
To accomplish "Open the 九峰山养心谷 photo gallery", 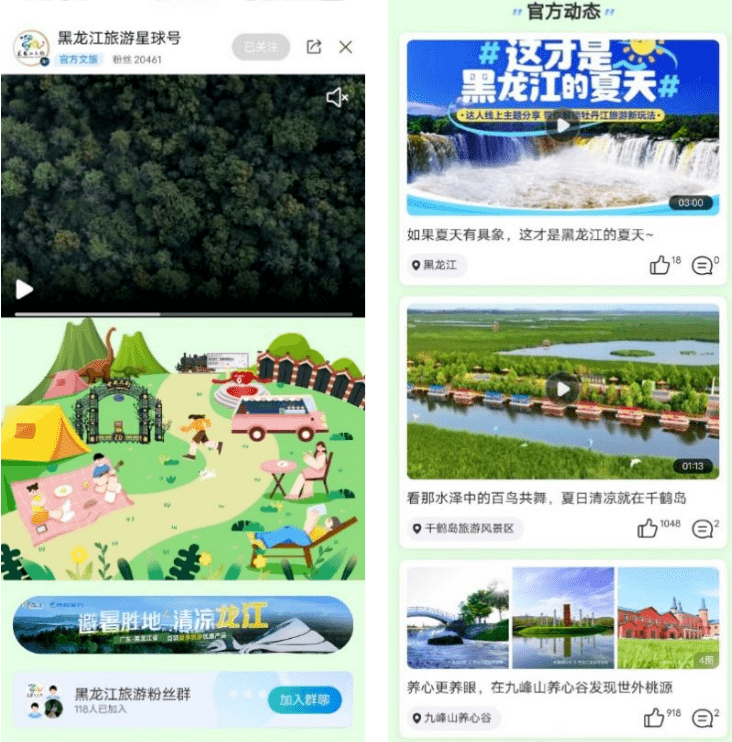I will (x=563, y=618).
